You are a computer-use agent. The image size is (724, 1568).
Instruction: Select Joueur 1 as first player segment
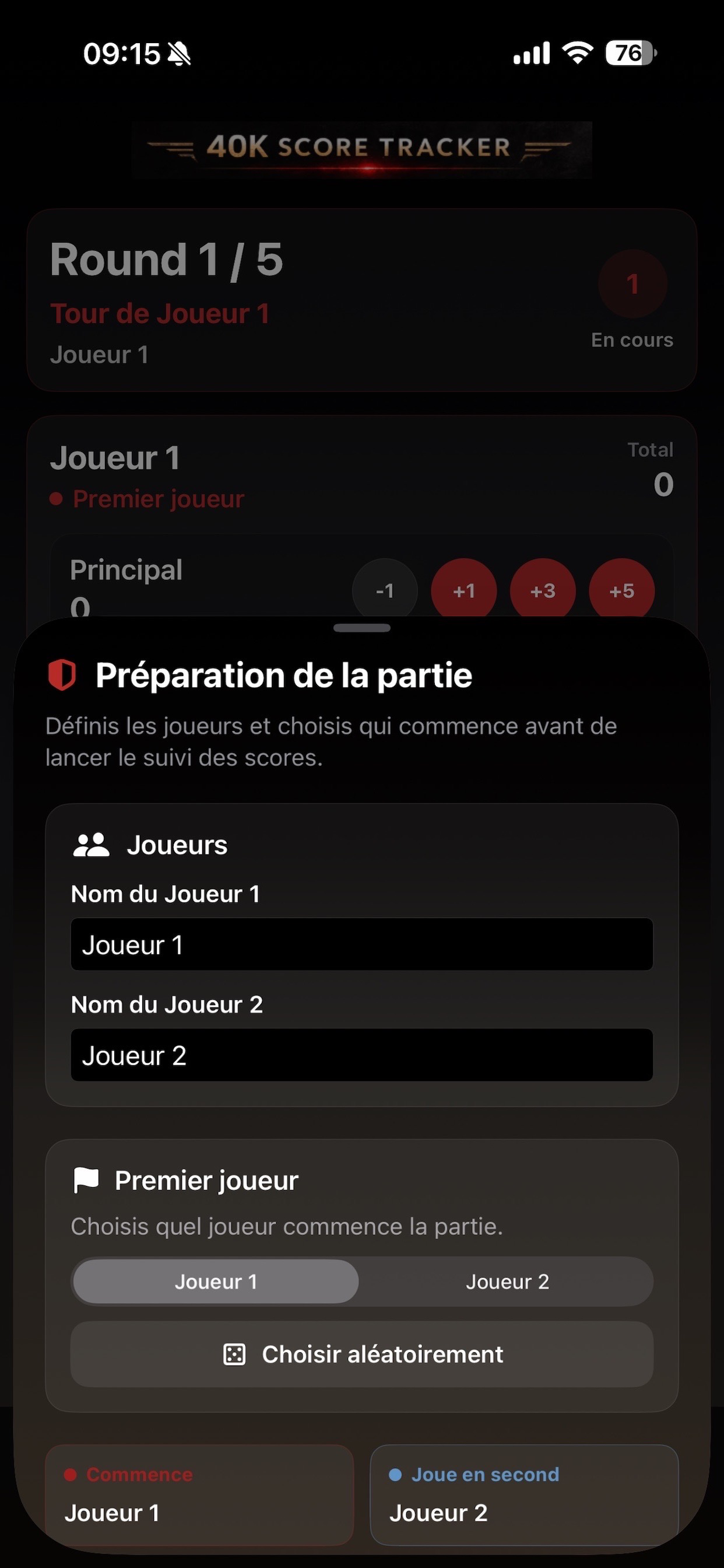tap(216, 1282)
